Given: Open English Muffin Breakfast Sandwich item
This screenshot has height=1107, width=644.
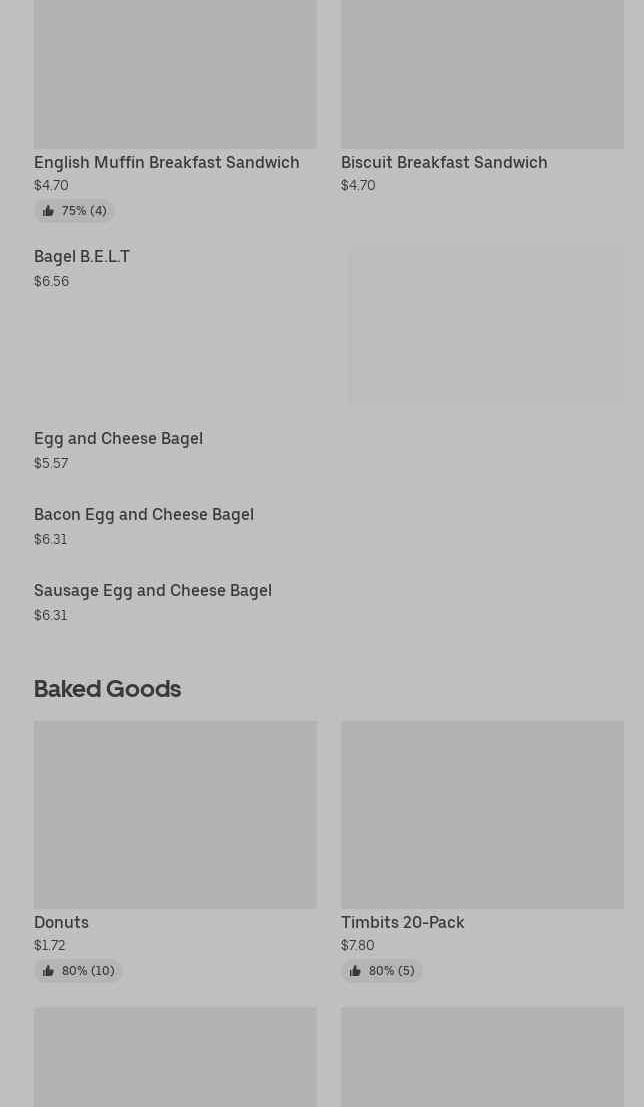Looking at the screenshot, I should point(166,162).
